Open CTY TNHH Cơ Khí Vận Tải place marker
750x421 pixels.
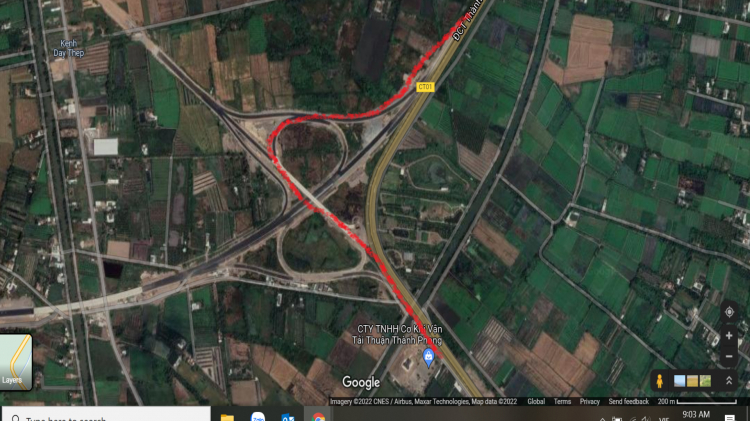tap(429, 357)
